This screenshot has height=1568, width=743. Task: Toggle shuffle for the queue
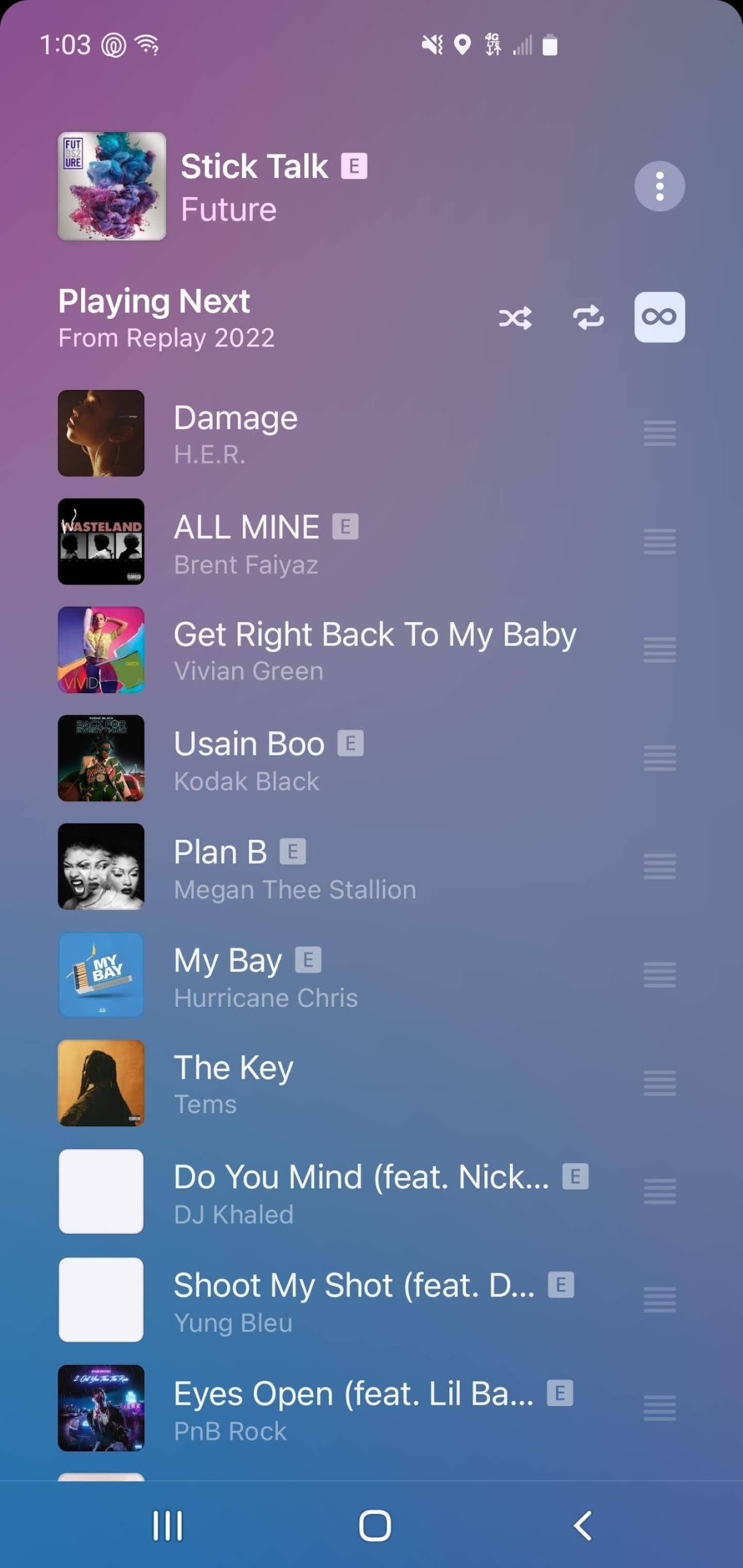(x=515, y=318)
